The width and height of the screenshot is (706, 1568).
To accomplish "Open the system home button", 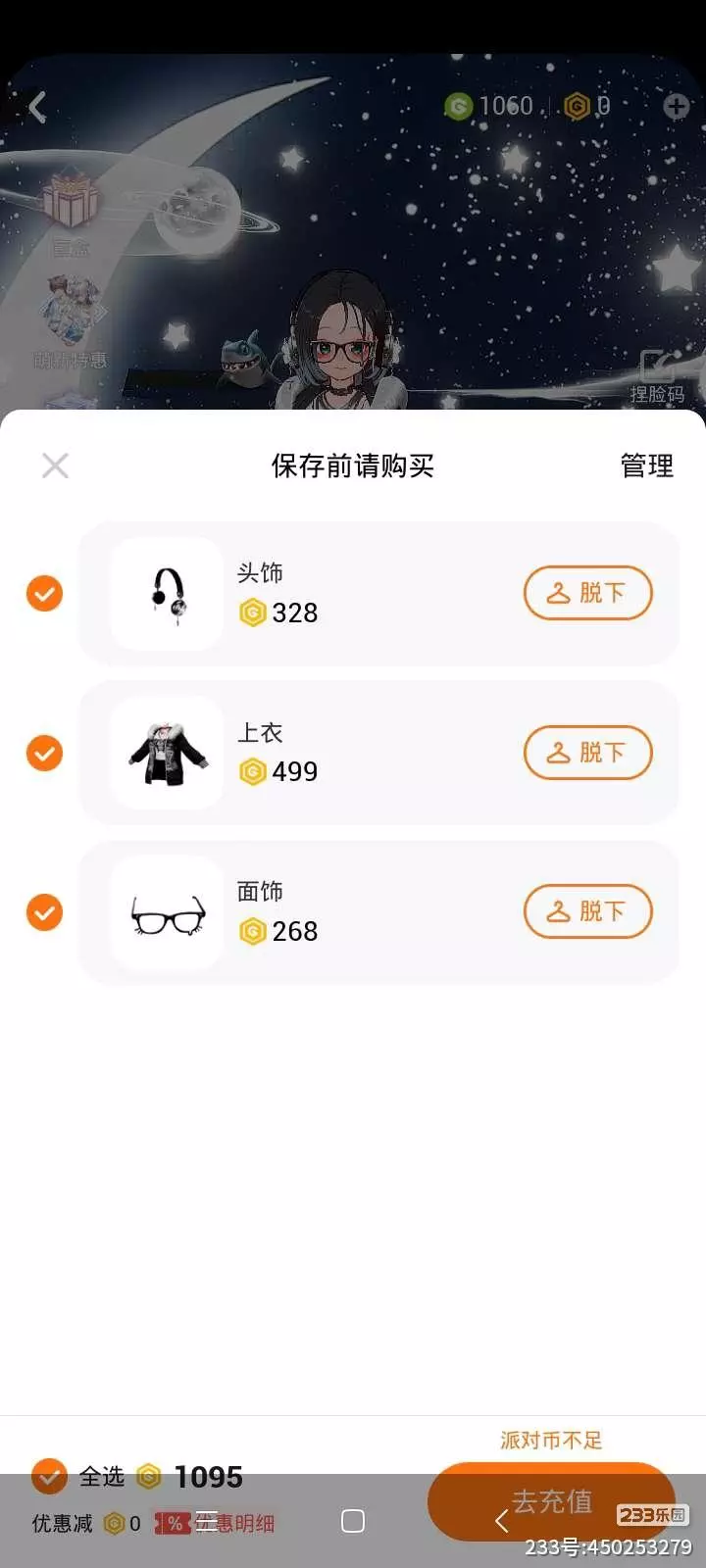I will coord(353,1521).
